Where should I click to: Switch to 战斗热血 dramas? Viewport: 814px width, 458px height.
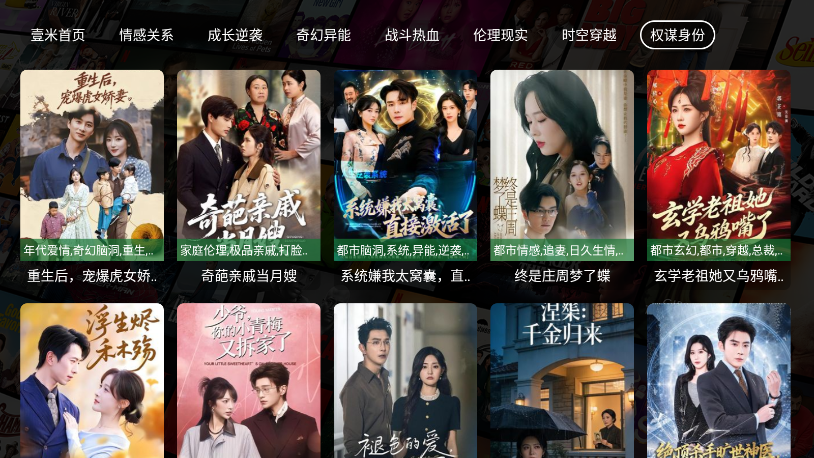coord(412,35)
